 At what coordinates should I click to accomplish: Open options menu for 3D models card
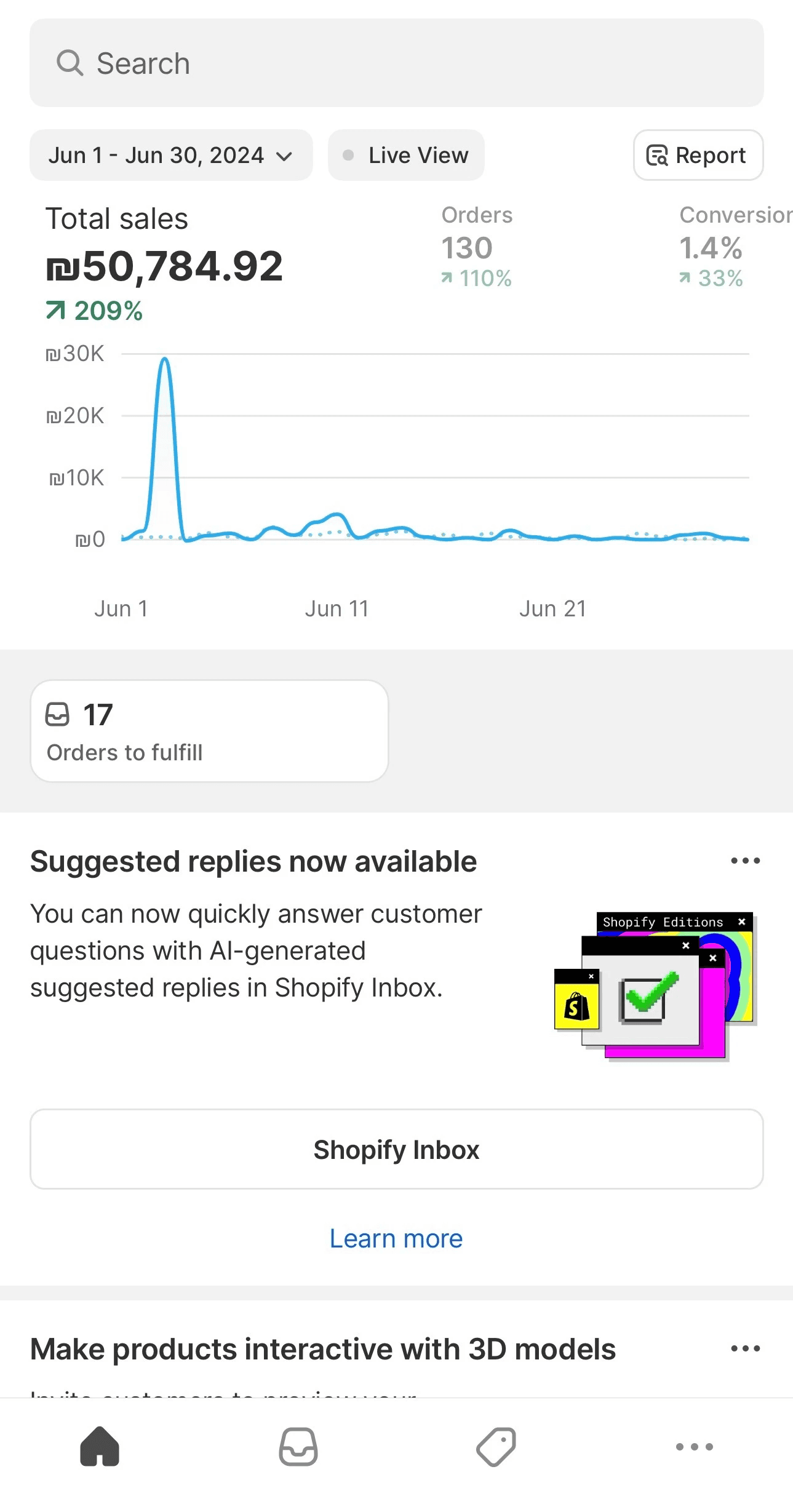[x=745, y=1348]
